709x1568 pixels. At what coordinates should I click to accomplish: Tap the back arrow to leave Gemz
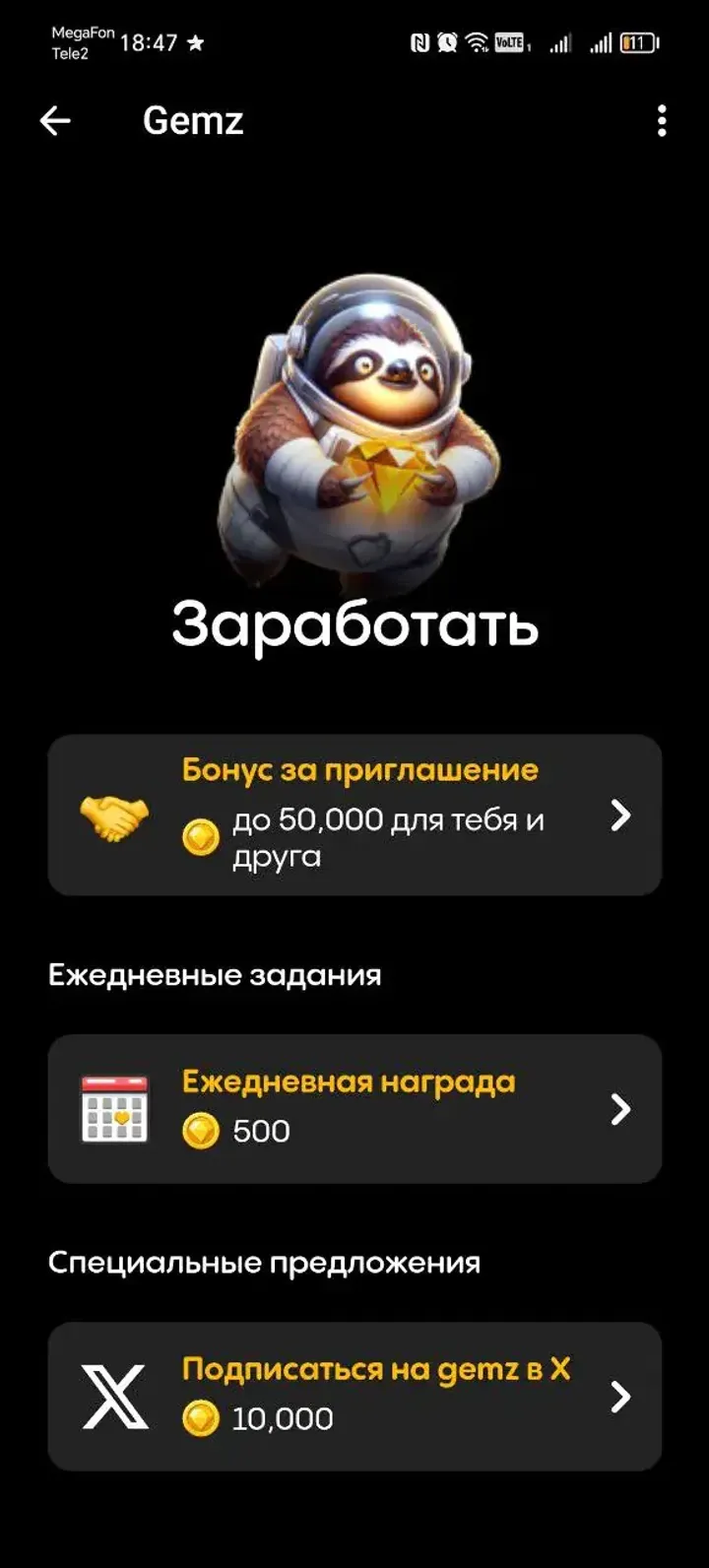click(x=55, y=120)
